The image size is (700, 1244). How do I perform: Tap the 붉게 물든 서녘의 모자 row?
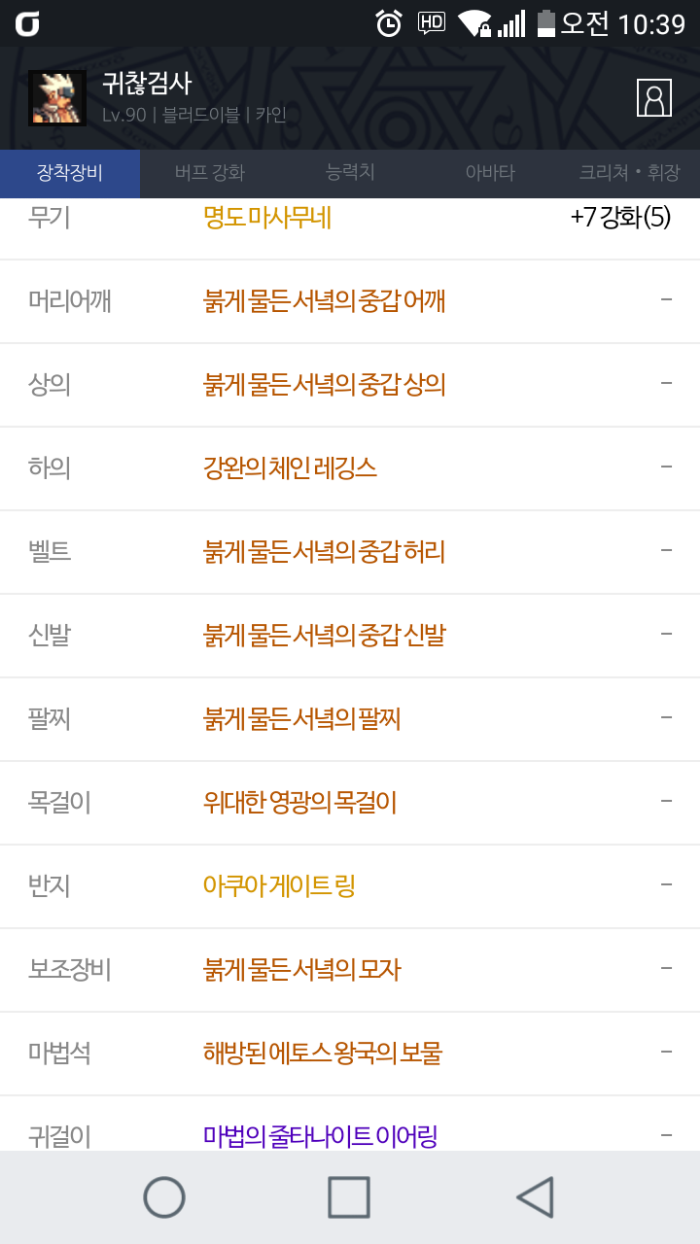pos(302,969)
